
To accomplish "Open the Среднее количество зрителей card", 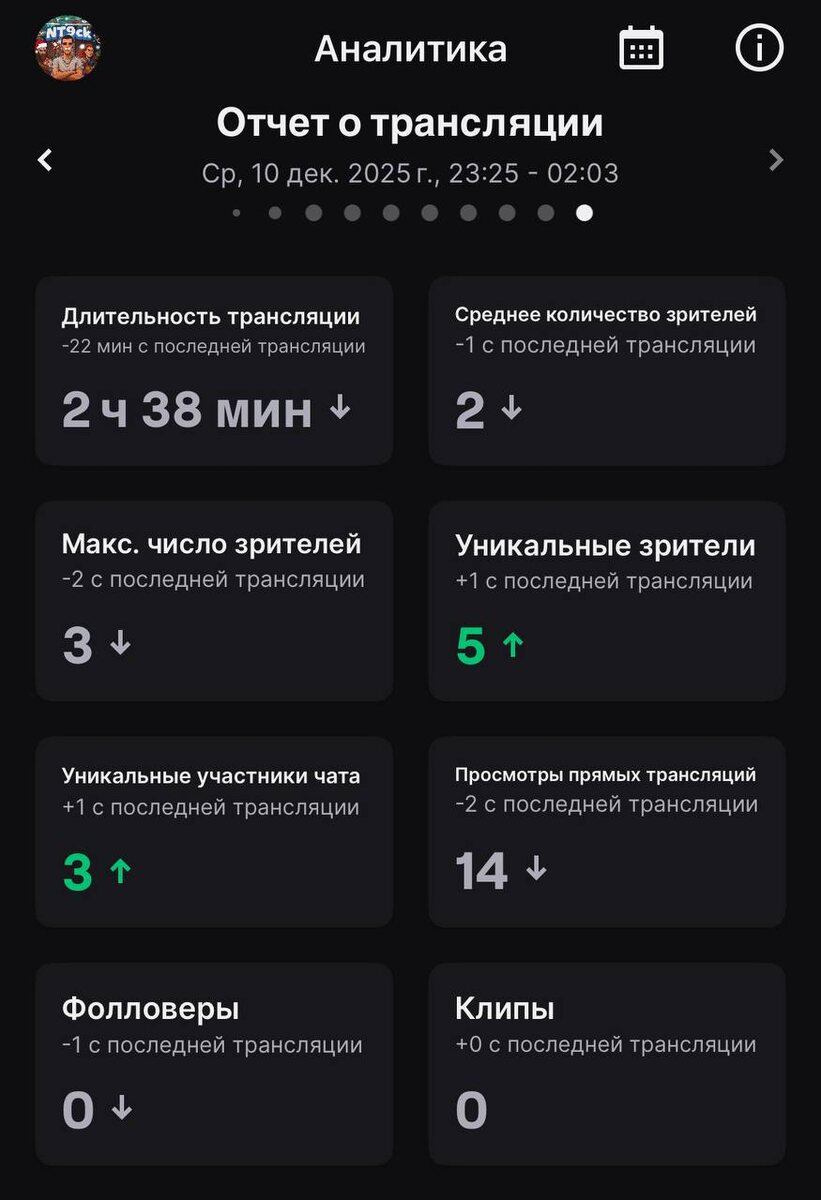I will [x=607, y=371].
